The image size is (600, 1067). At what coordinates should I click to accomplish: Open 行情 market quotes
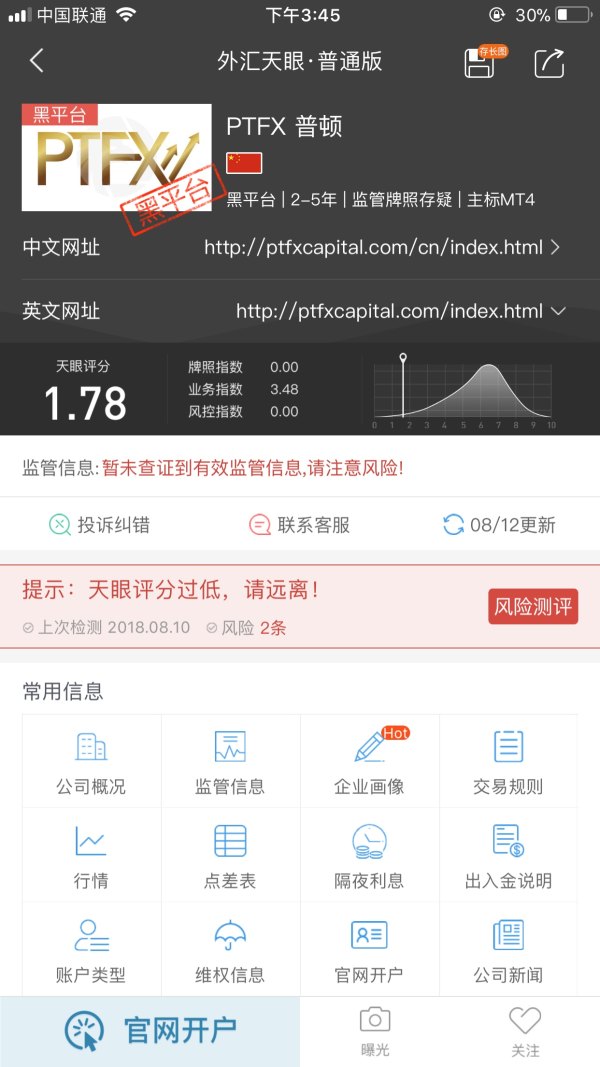[x=91, y=856]
